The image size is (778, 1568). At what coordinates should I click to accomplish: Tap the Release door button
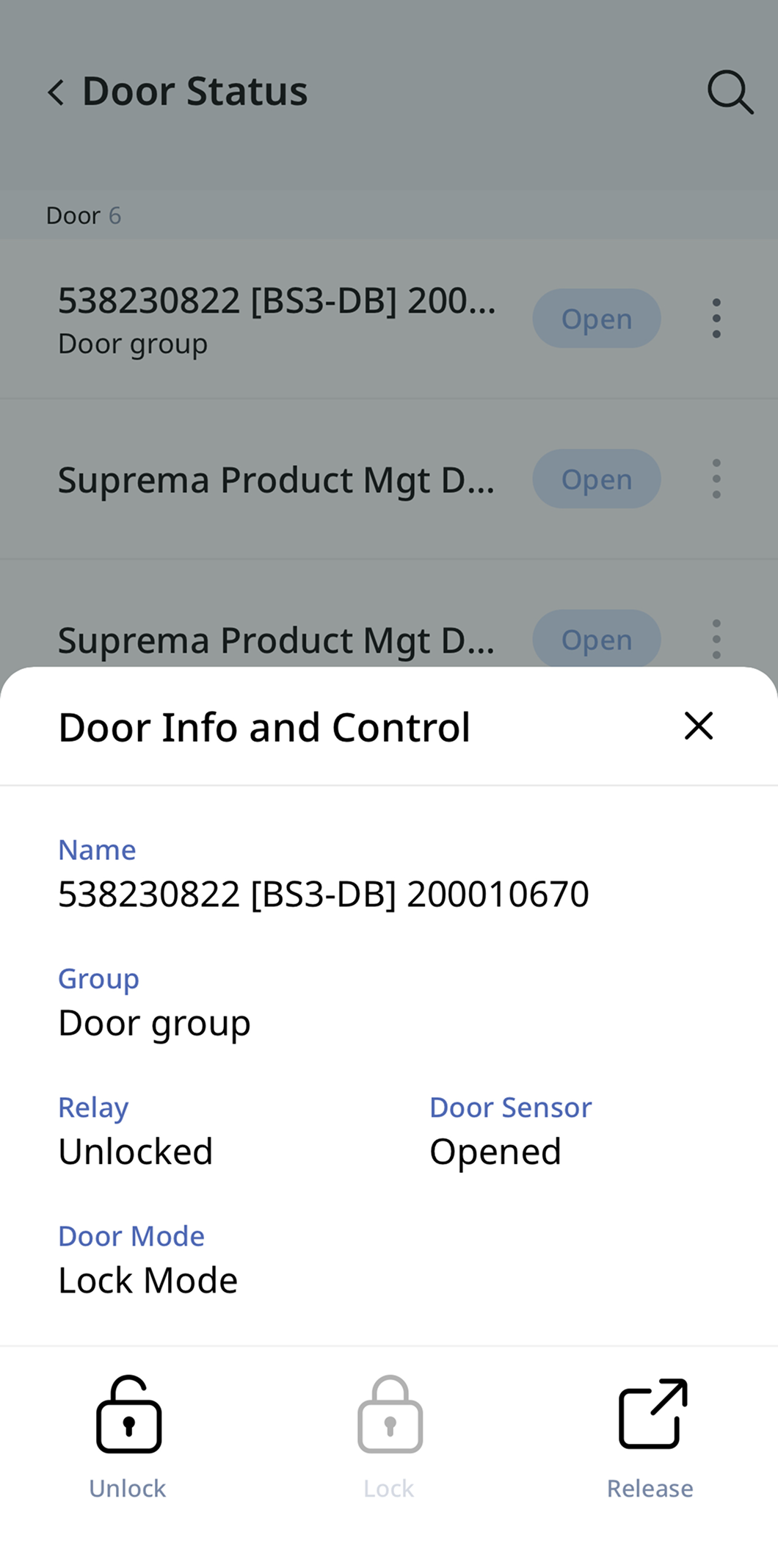651,1436
